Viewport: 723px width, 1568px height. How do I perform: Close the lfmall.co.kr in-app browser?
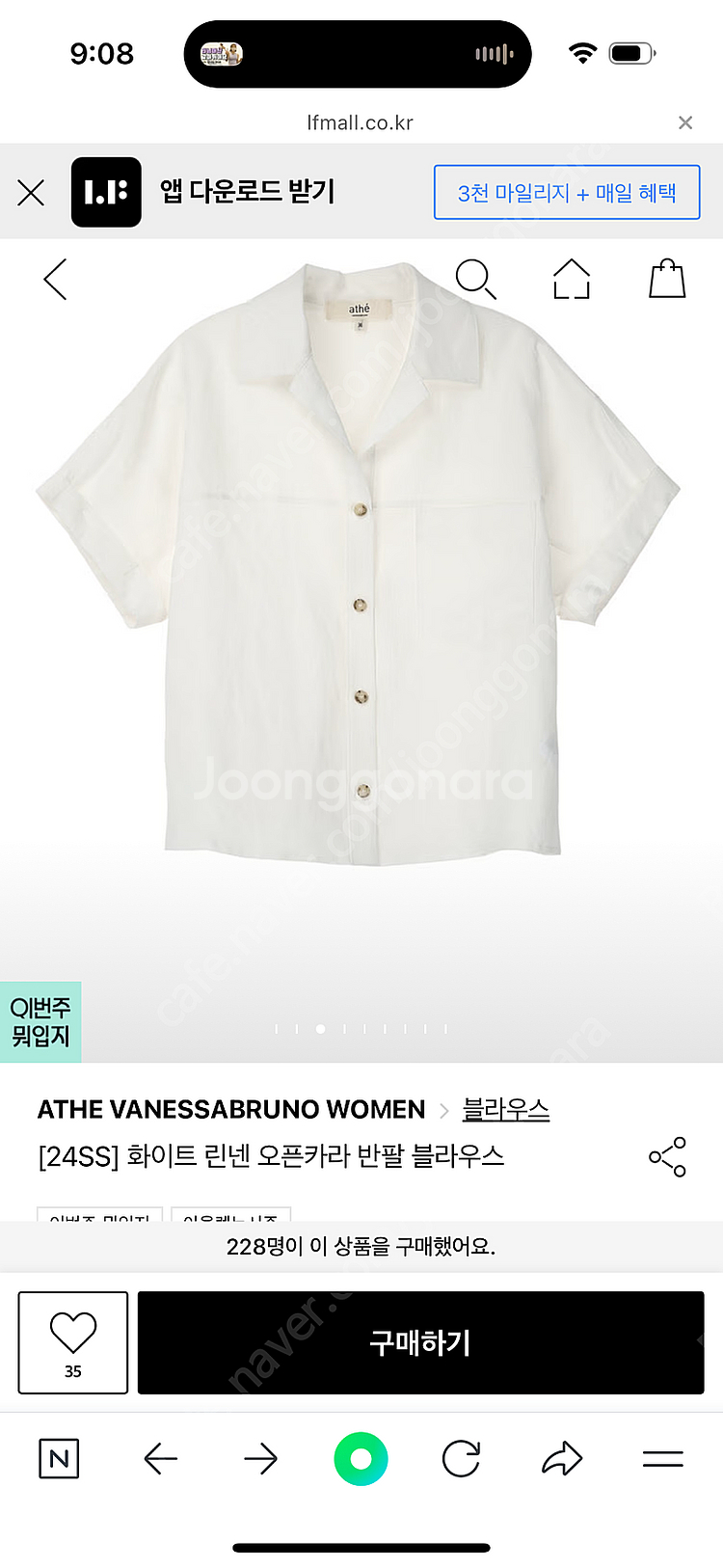tap(685, 122)
